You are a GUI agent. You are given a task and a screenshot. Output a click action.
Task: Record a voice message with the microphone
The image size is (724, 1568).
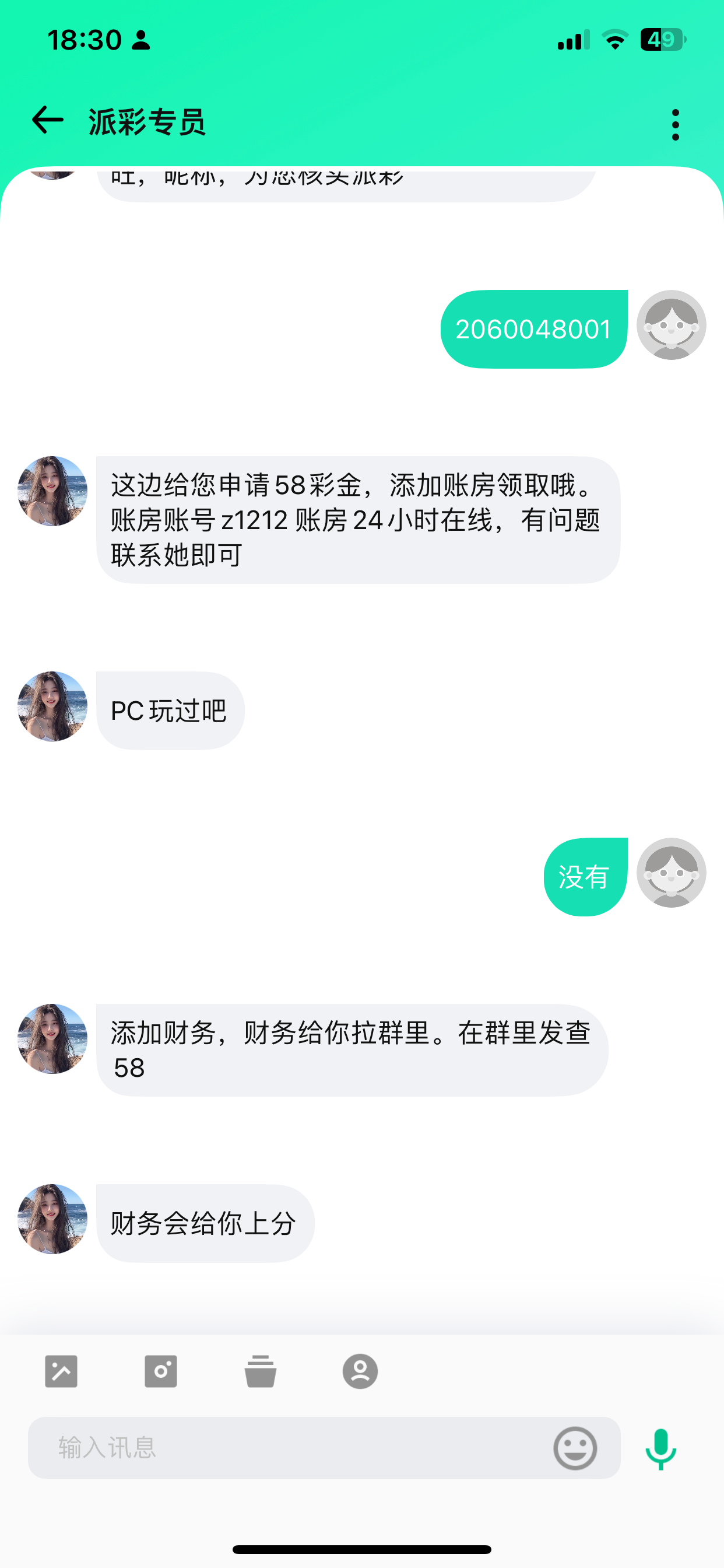point(660,1448)
